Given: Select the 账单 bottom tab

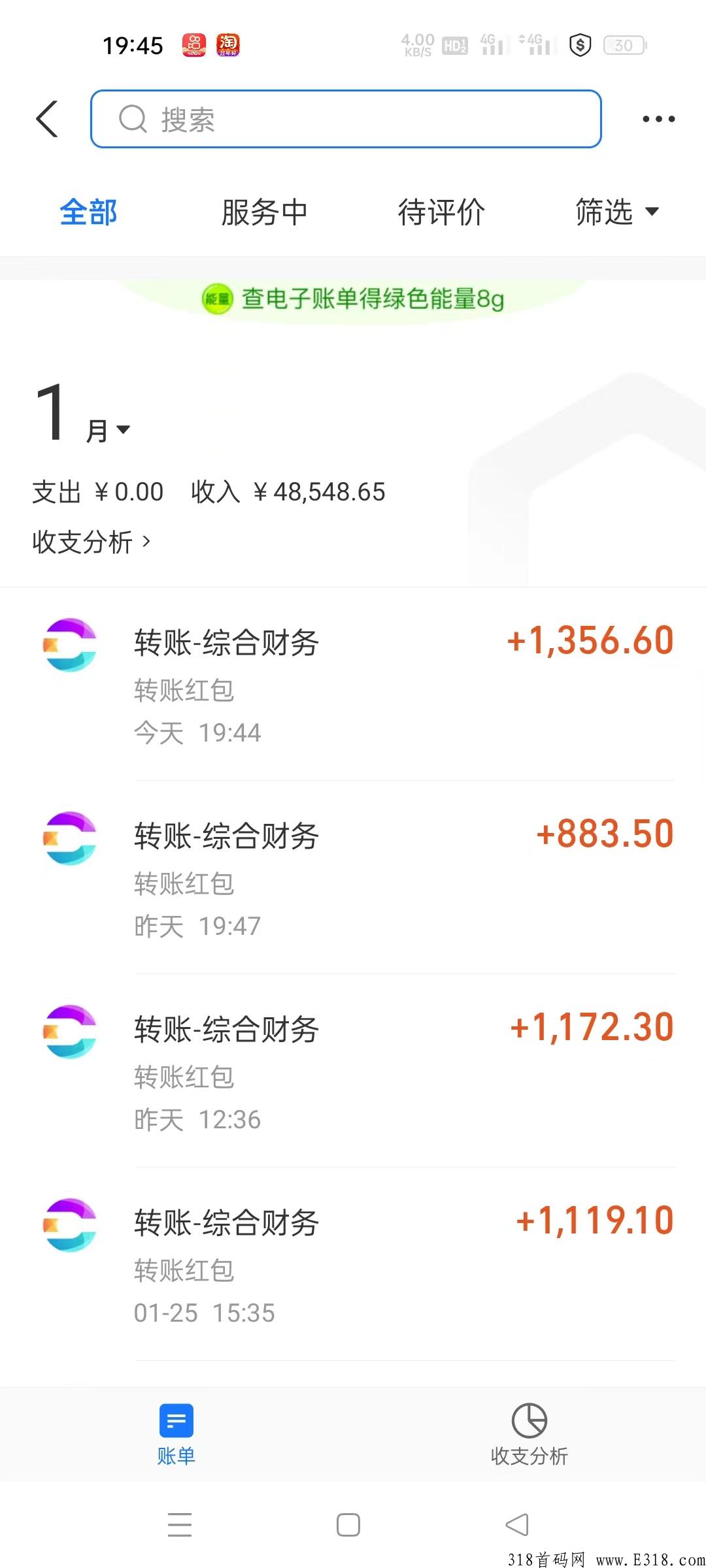Looking at the screenshot, I should [x=176, y=1434].
